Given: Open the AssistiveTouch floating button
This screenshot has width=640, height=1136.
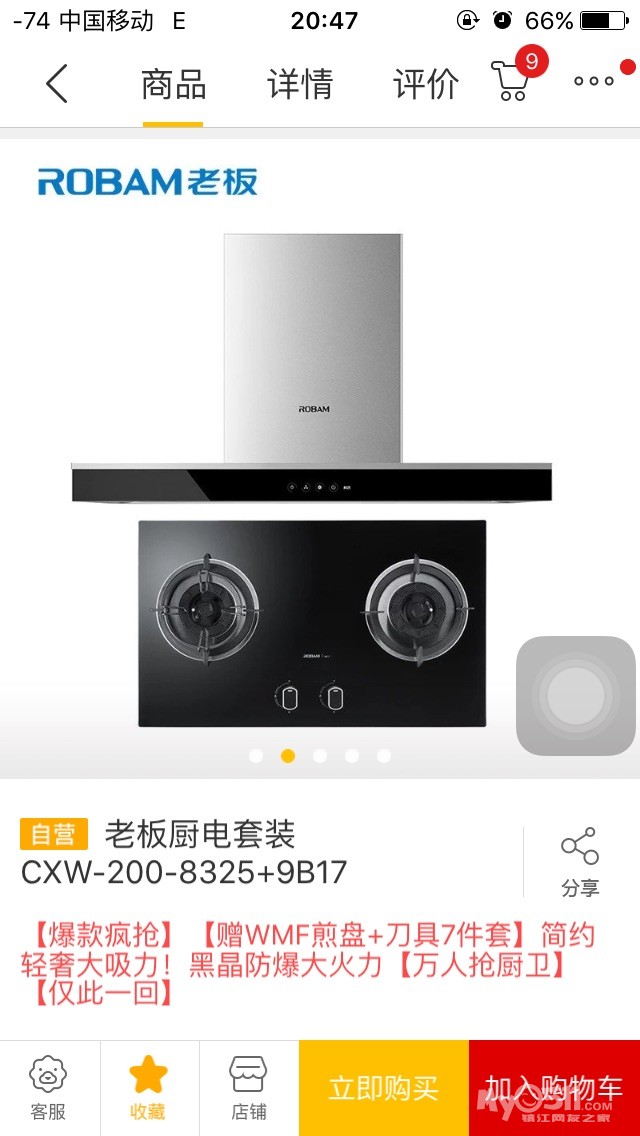Looking at the screenshot, I should (x=575, y=695).
